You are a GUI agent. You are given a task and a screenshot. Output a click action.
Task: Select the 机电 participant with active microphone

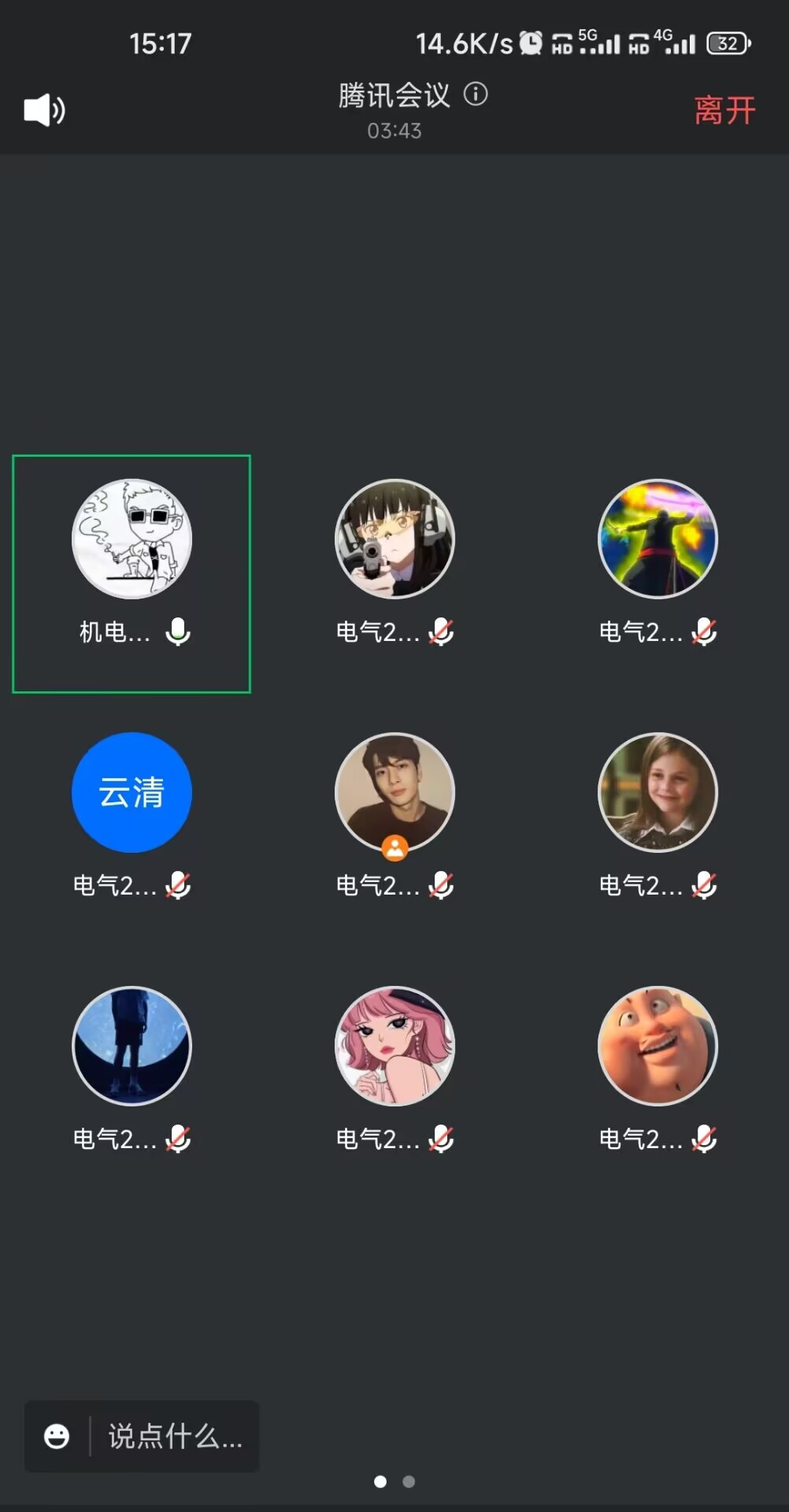click(x=131, y=574)
